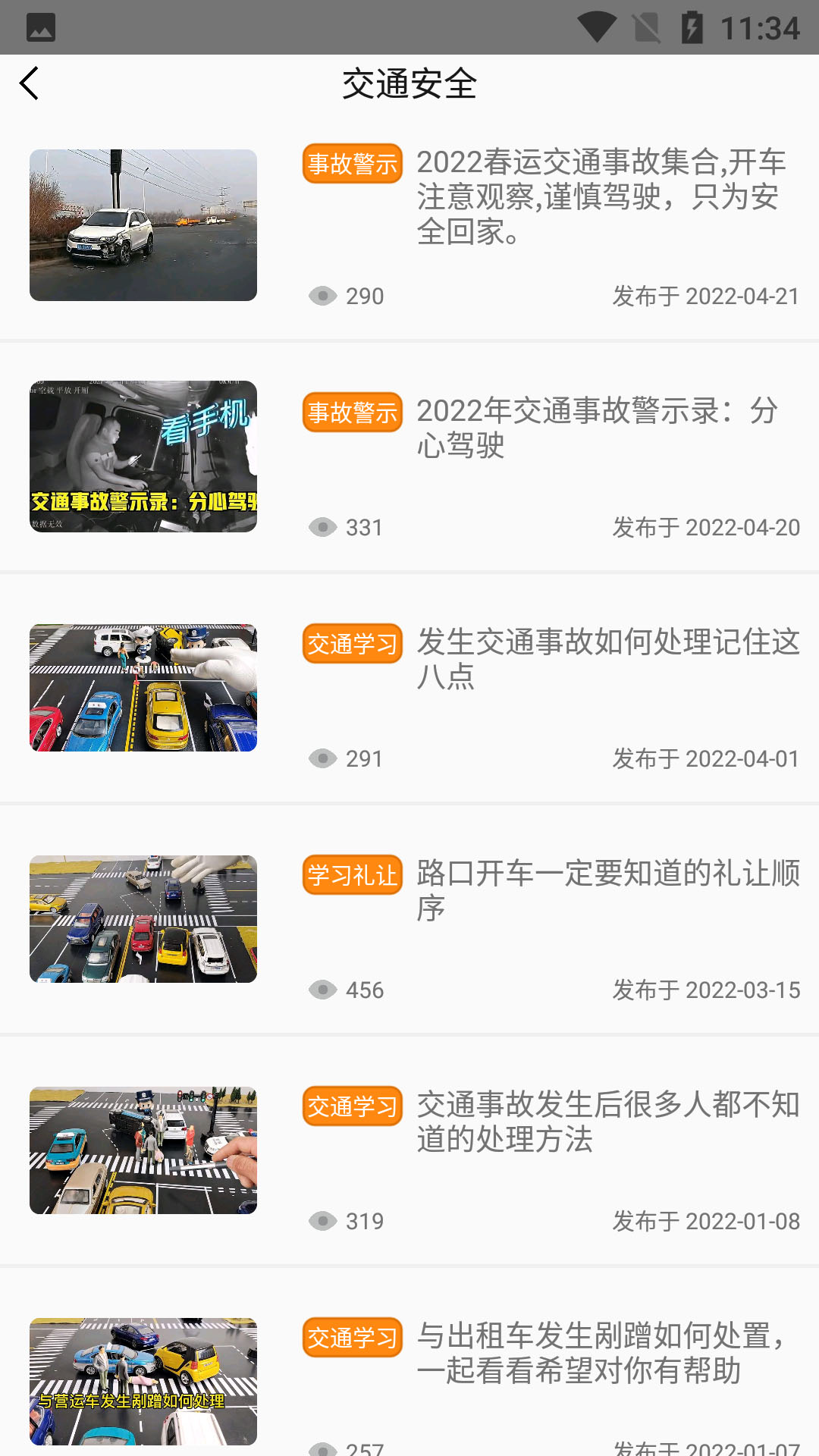Tap the screenshot icon in the status bar top left
The width and height of the screenshot is (819, 1456).
tap(39, 27)
